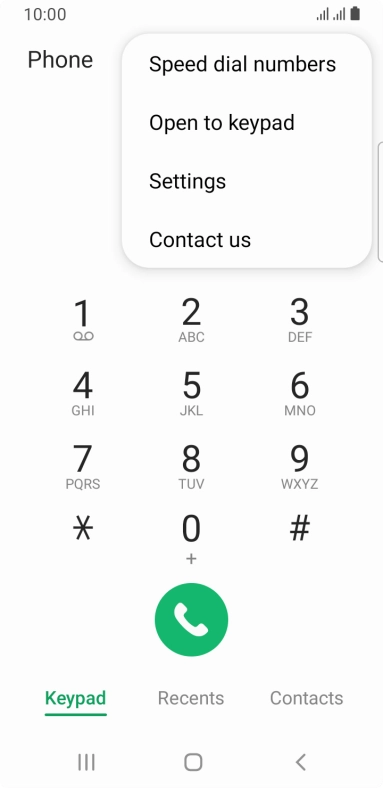Dial the number 3 key
The width and height of the screenshot is (383, 788).
300,320
